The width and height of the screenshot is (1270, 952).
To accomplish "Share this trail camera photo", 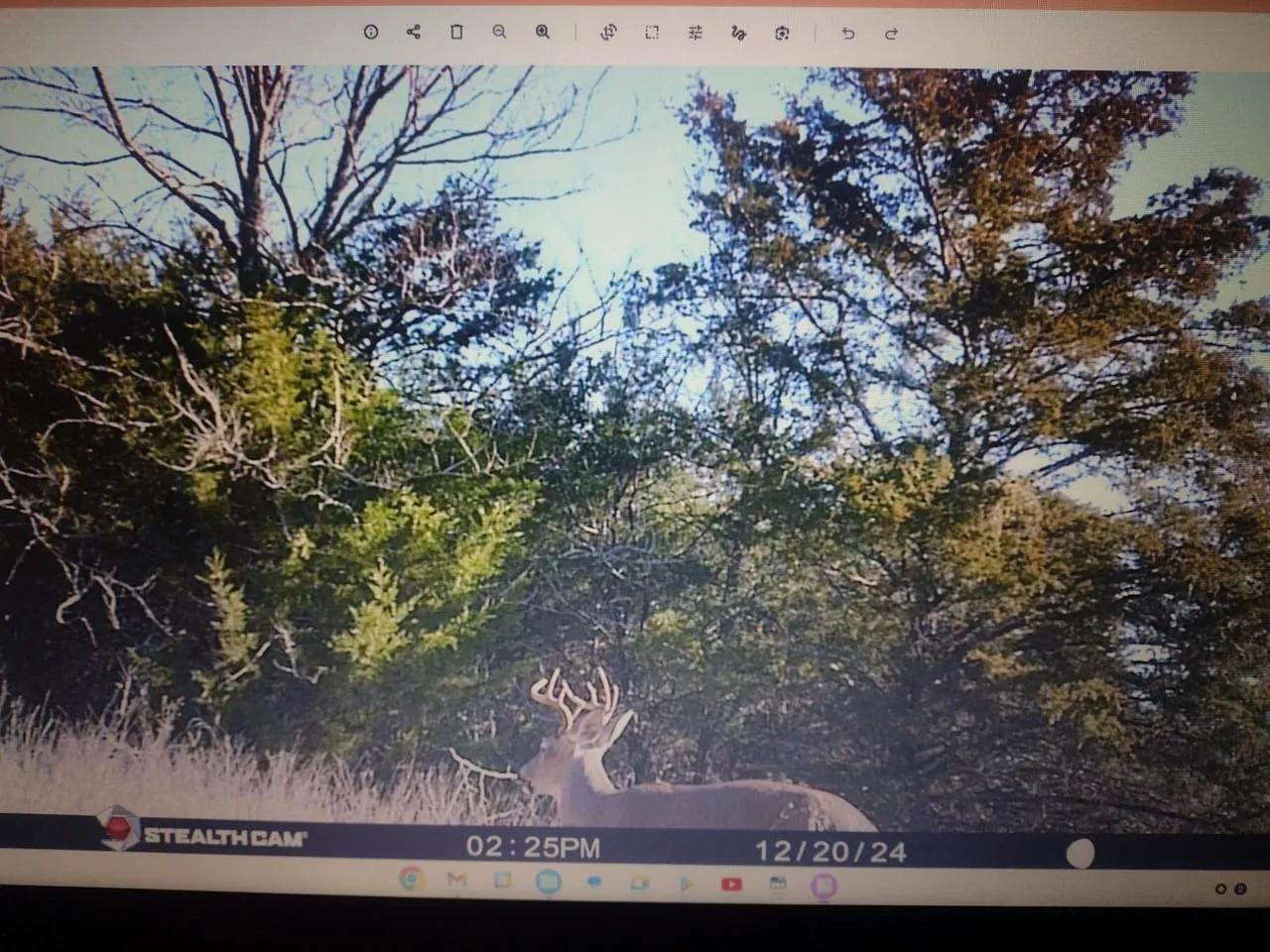I will pos(414,33).
